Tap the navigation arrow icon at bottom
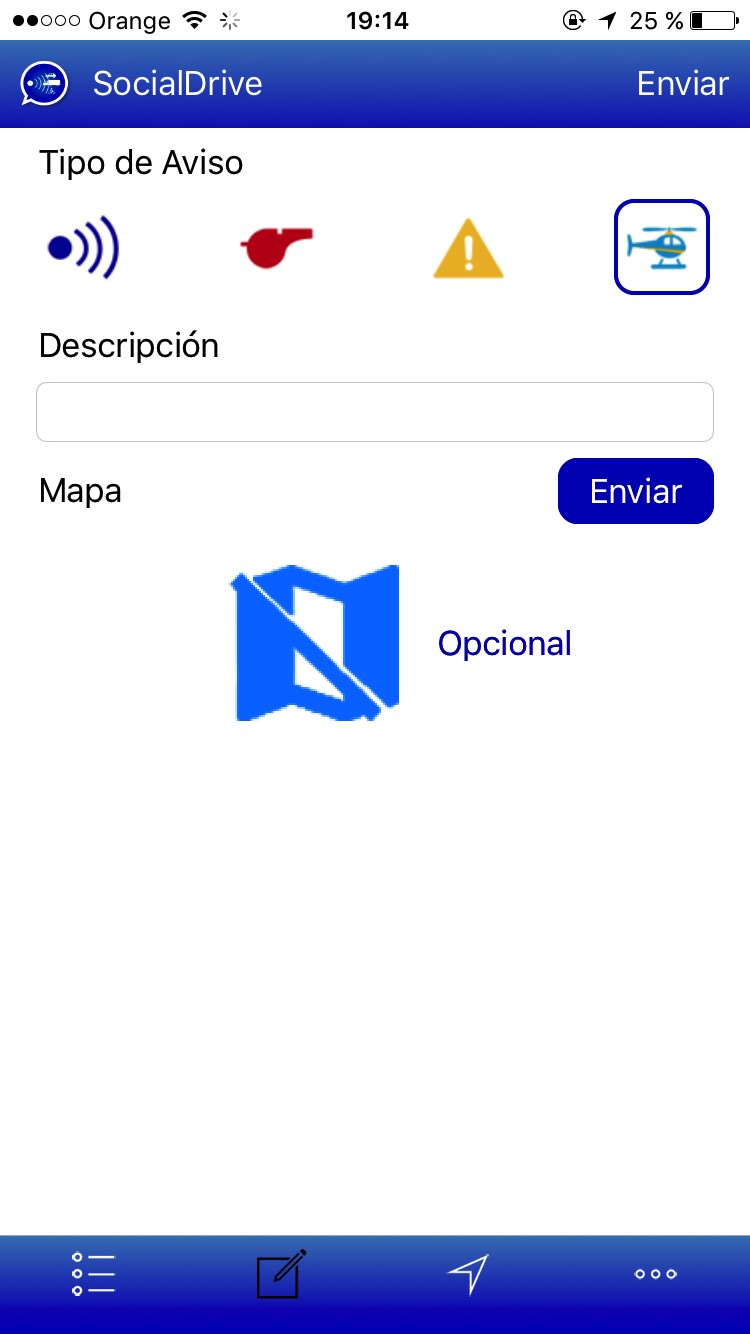Screen dimensions: 750x1334 [468, 1273]
